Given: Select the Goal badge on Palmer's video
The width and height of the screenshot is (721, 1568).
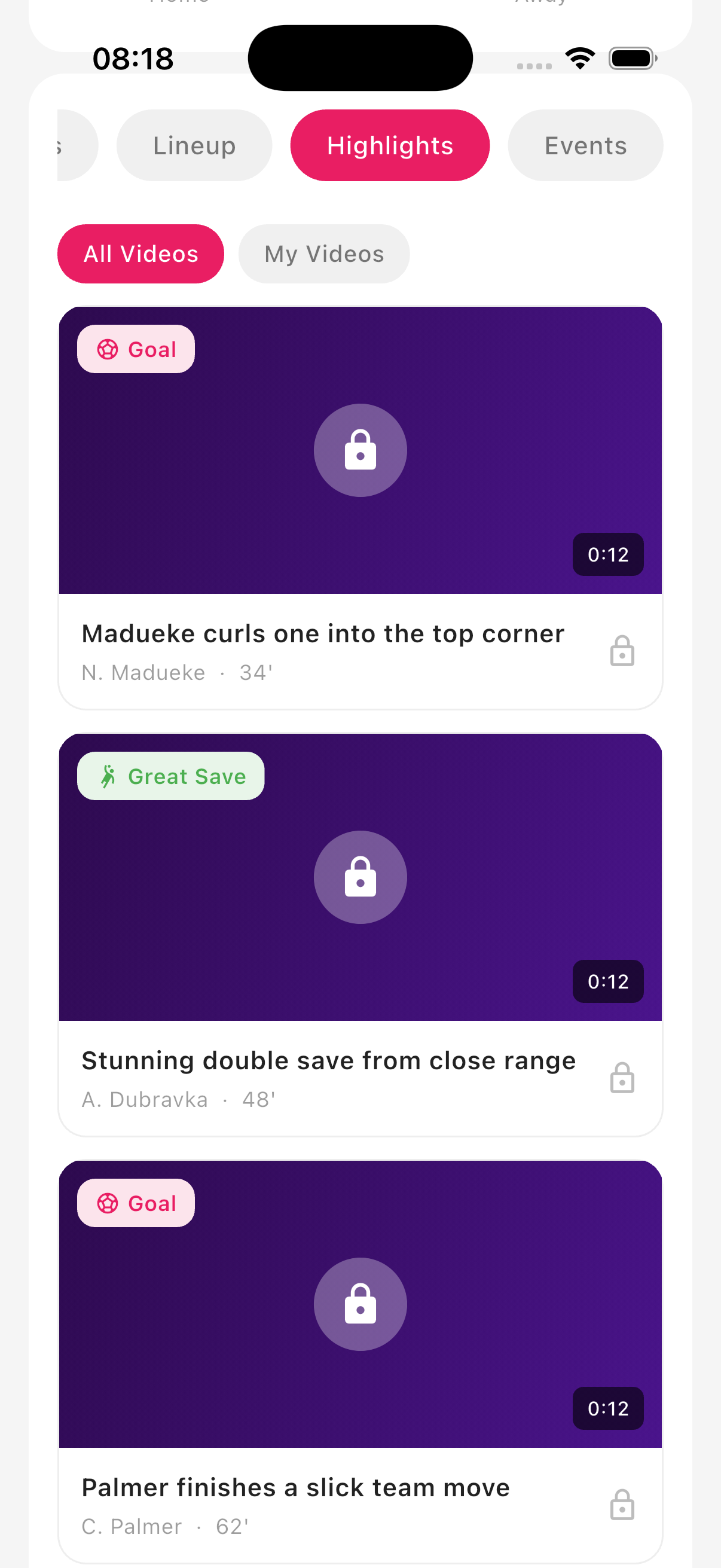Looking at the screenshot, I should (x=136, y=1202).
